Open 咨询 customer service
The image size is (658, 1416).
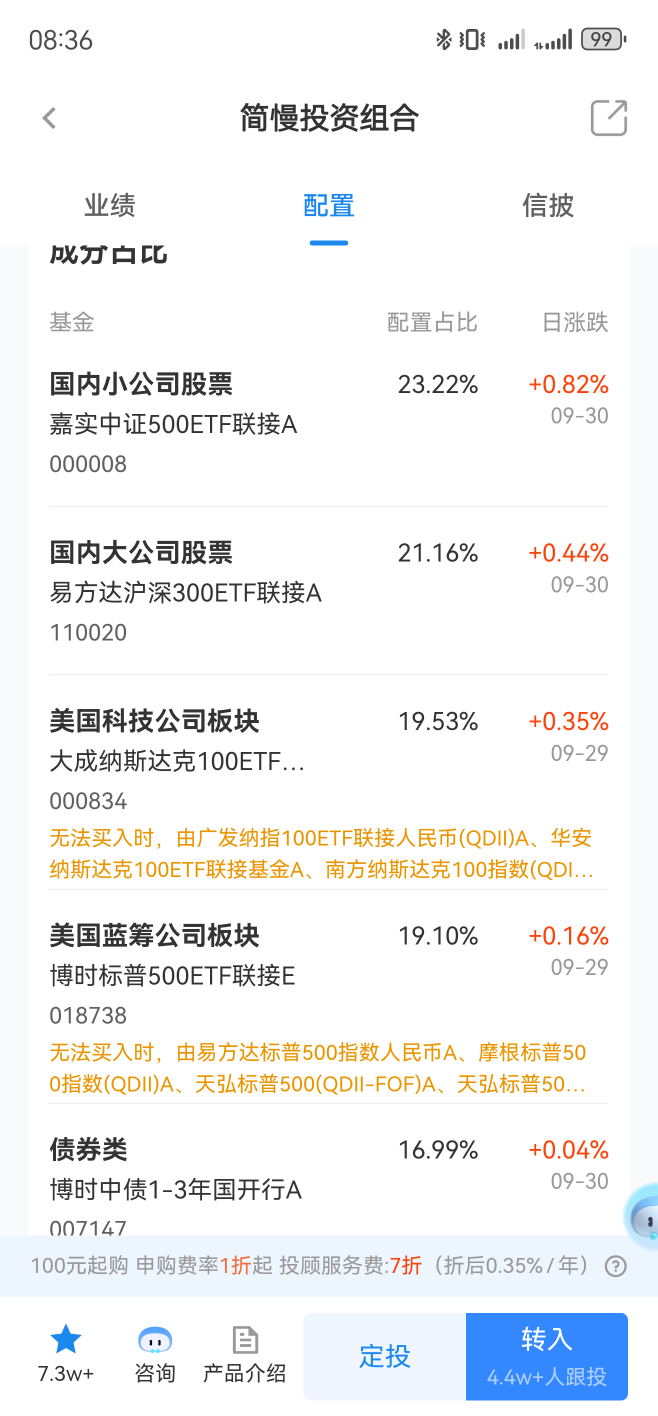coord(155,1354)
